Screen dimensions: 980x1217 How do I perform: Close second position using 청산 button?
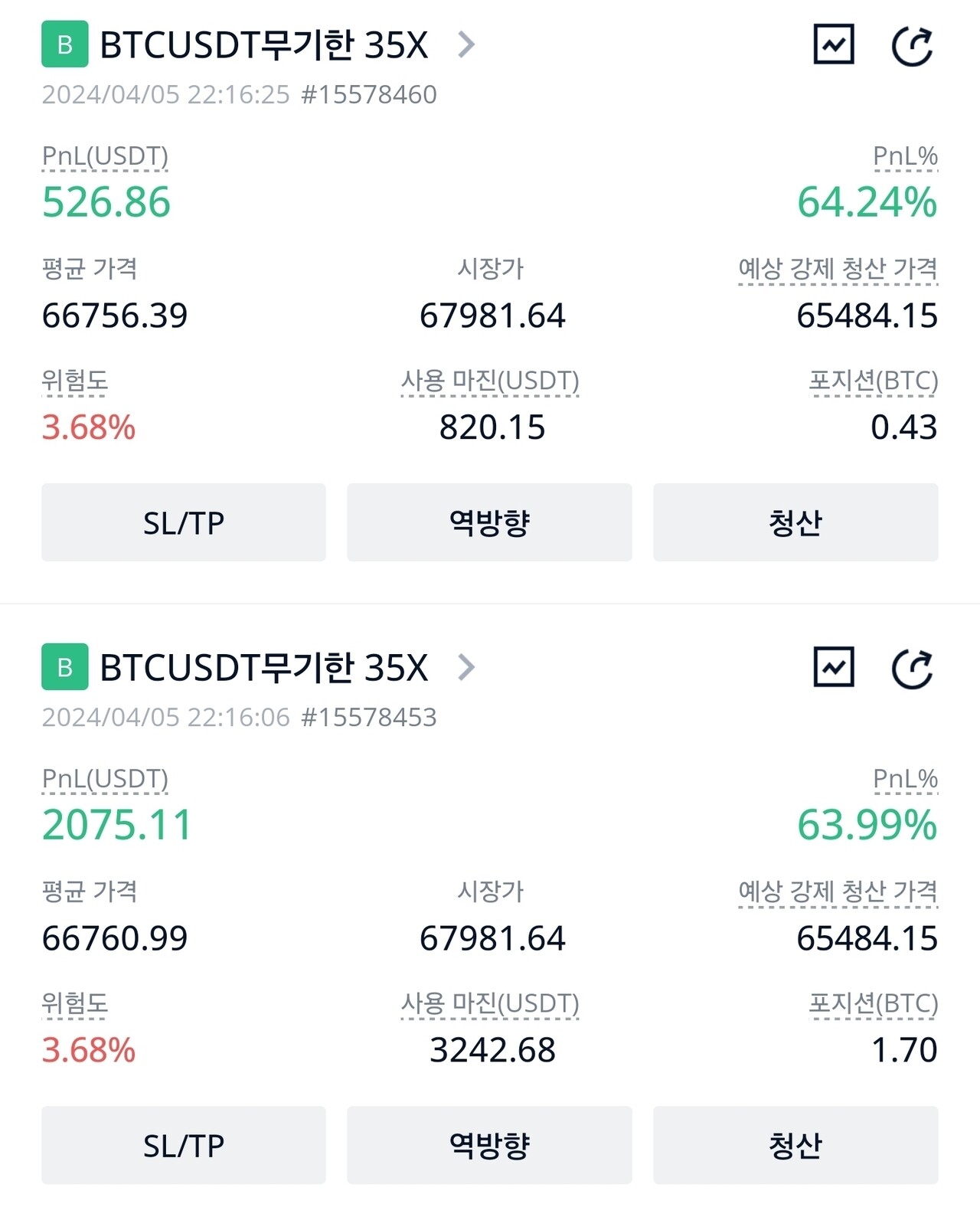click(795, 1145)
